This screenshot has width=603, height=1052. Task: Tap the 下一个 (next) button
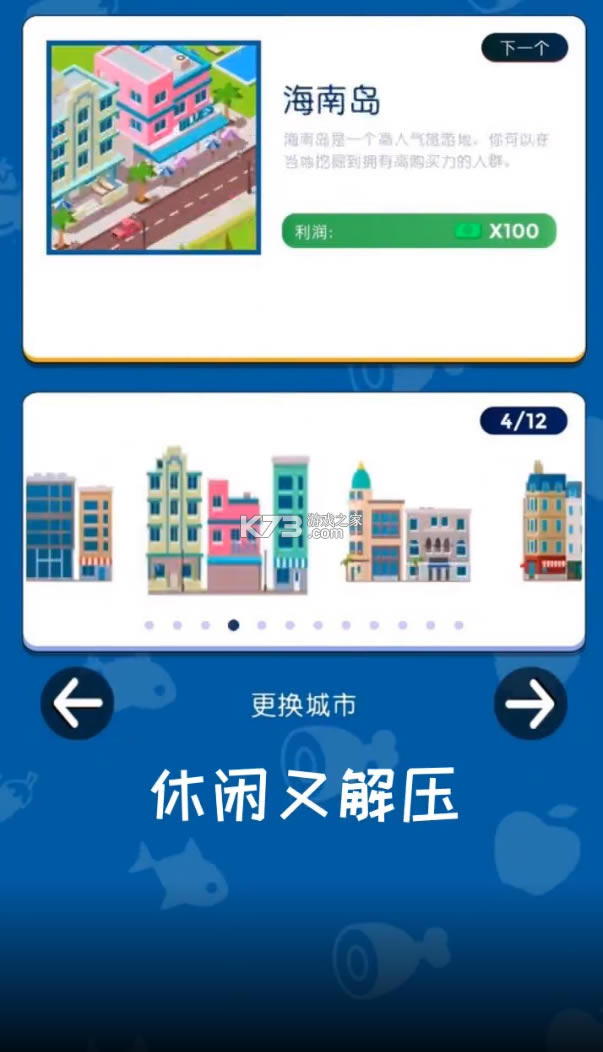tap(524, 47)
